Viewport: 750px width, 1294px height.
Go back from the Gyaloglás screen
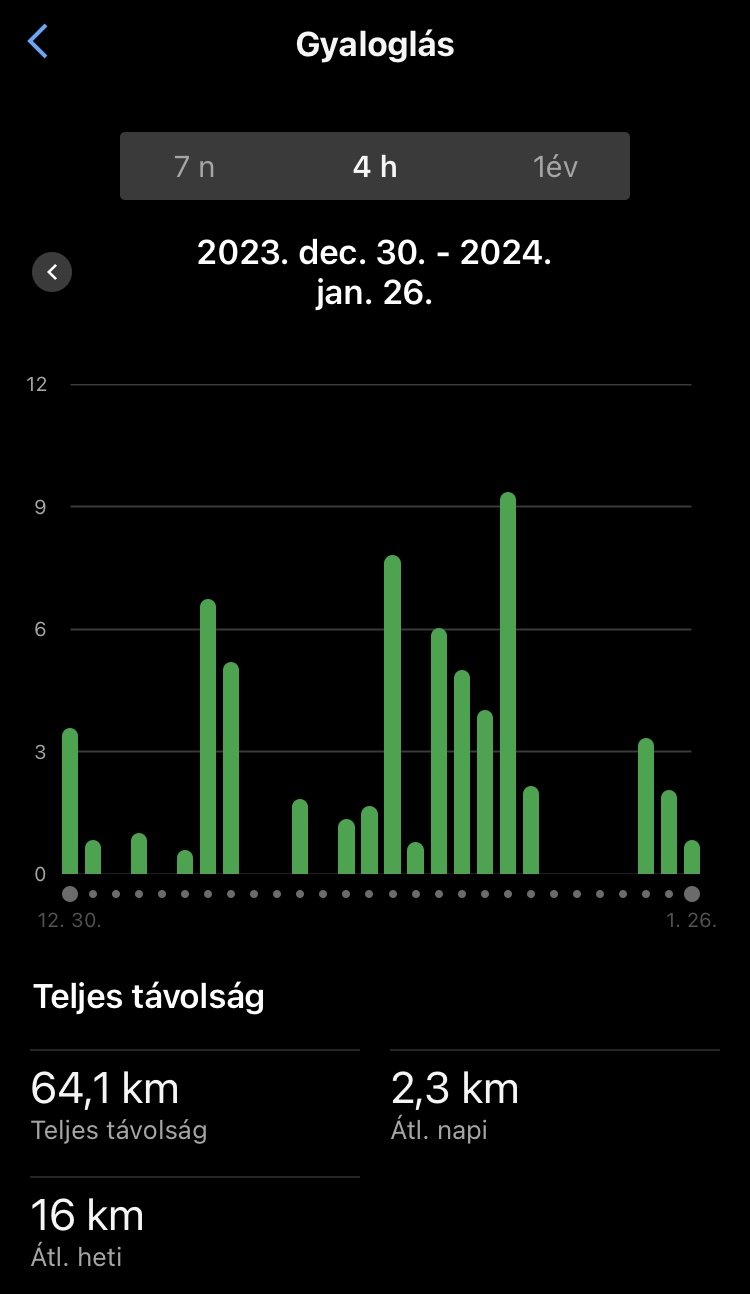pos(38,43)
